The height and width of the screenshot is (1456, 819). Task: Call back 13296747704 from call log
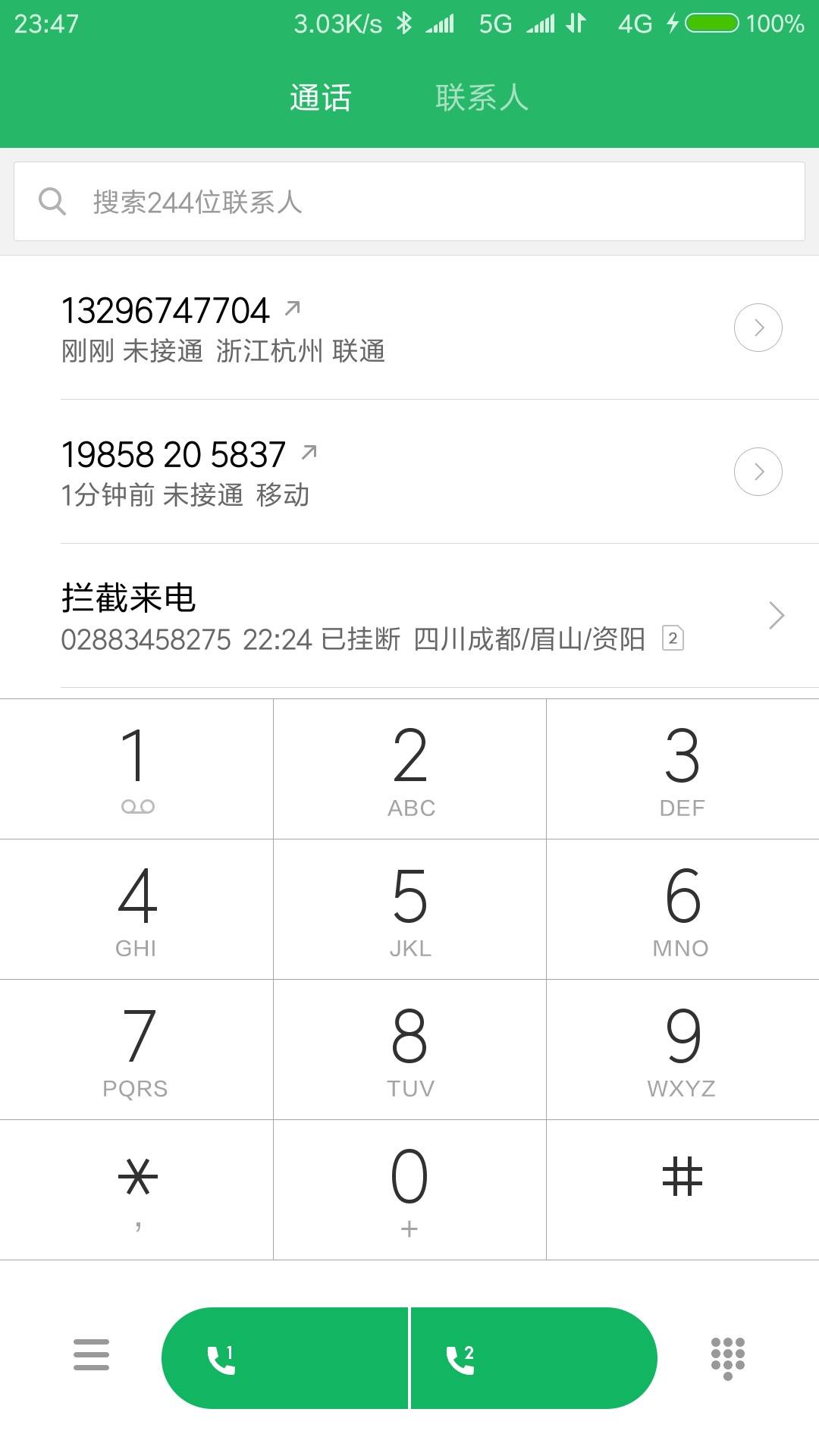303,328
